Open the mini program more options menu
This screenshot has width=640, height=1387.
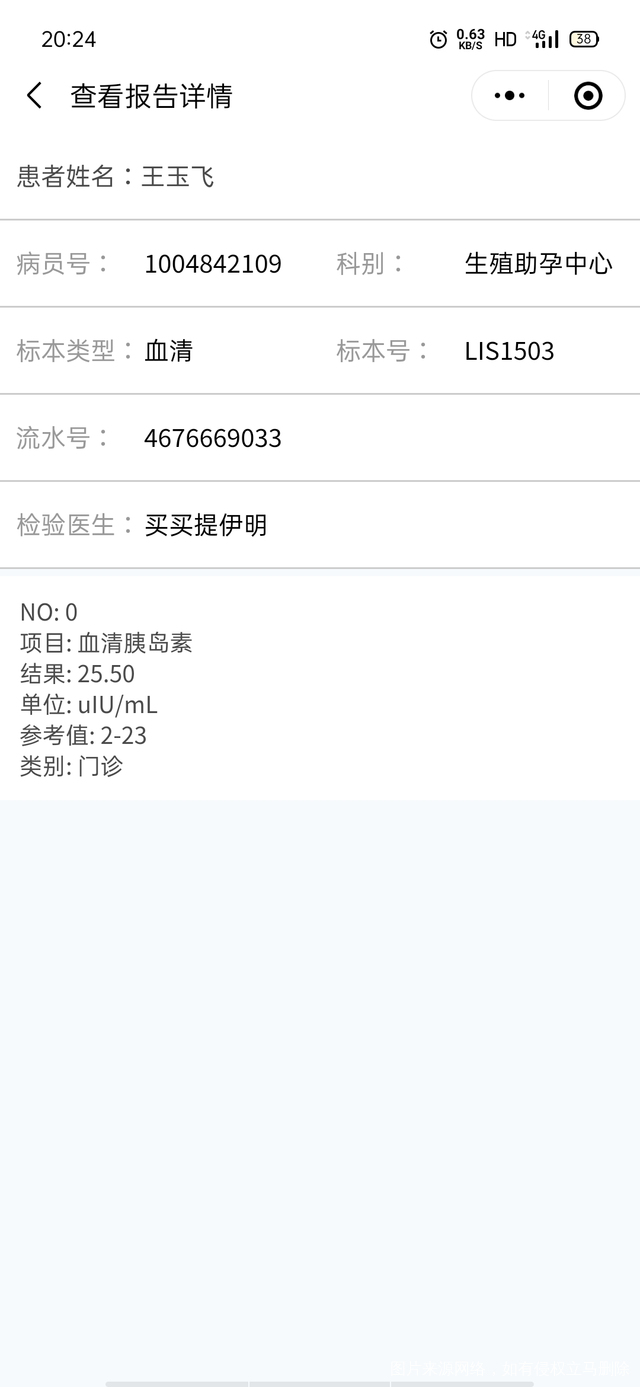510,96
